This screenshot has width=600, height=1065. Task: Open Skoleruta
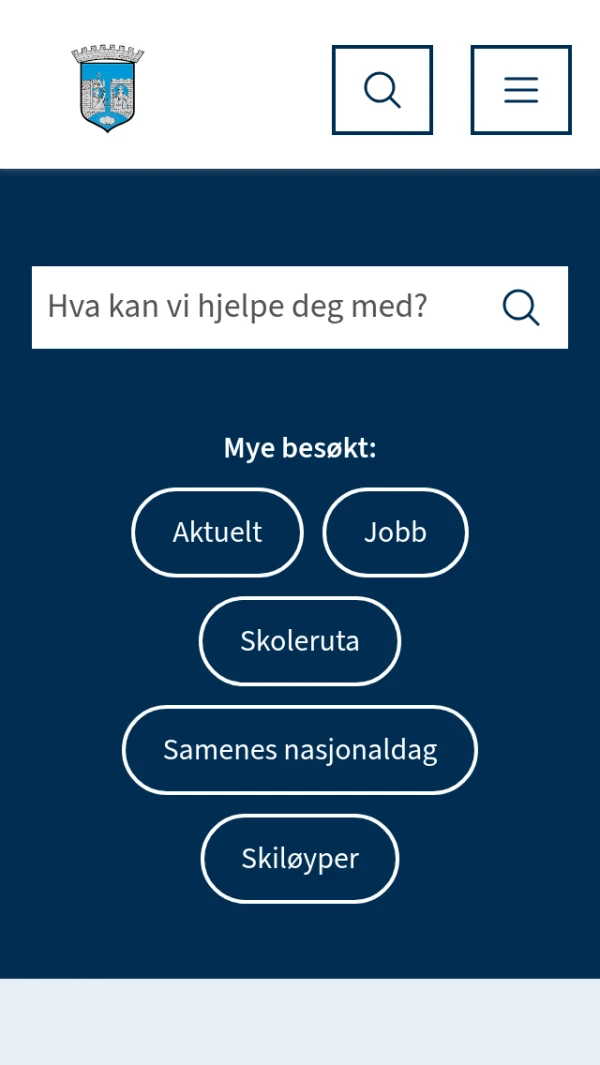[300, 641]
